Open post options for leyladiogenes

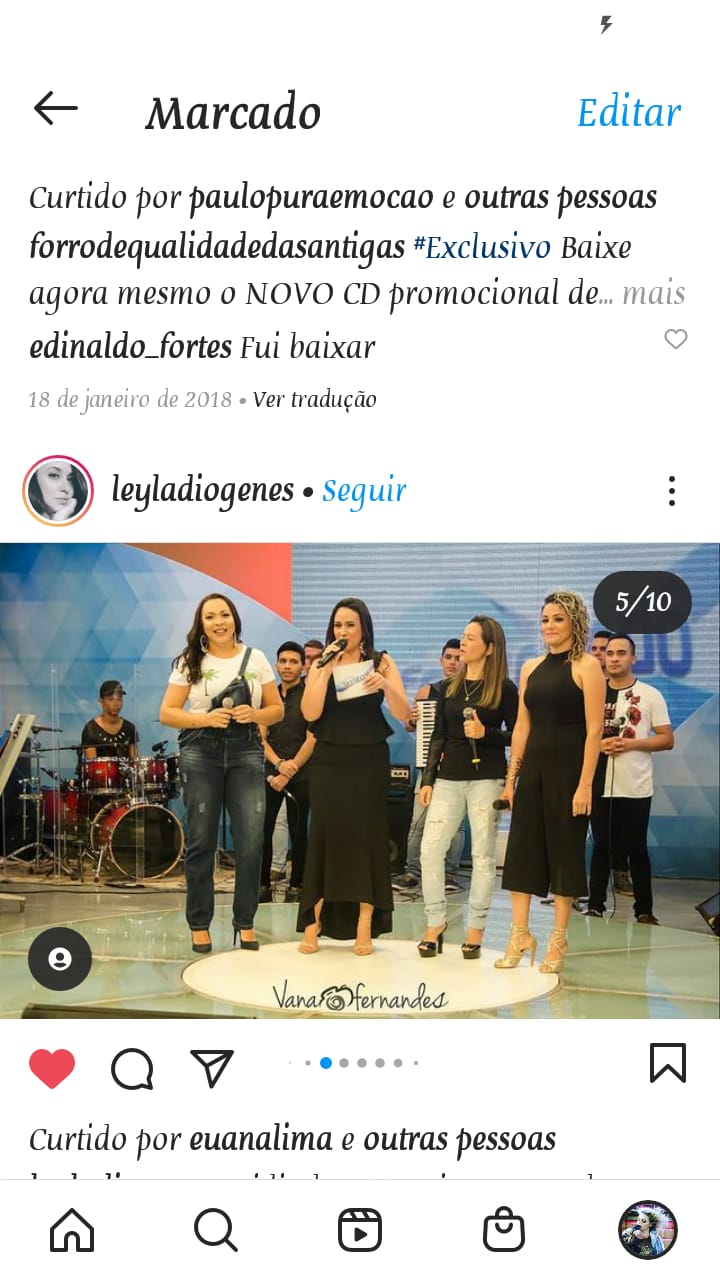tap(671, 491)
